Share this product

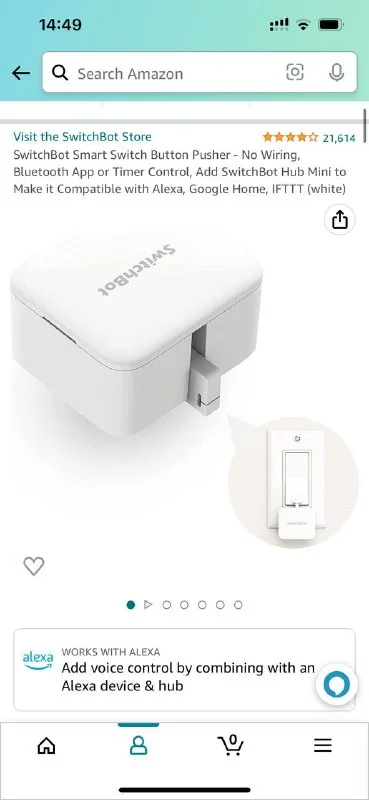coord(339,219)
